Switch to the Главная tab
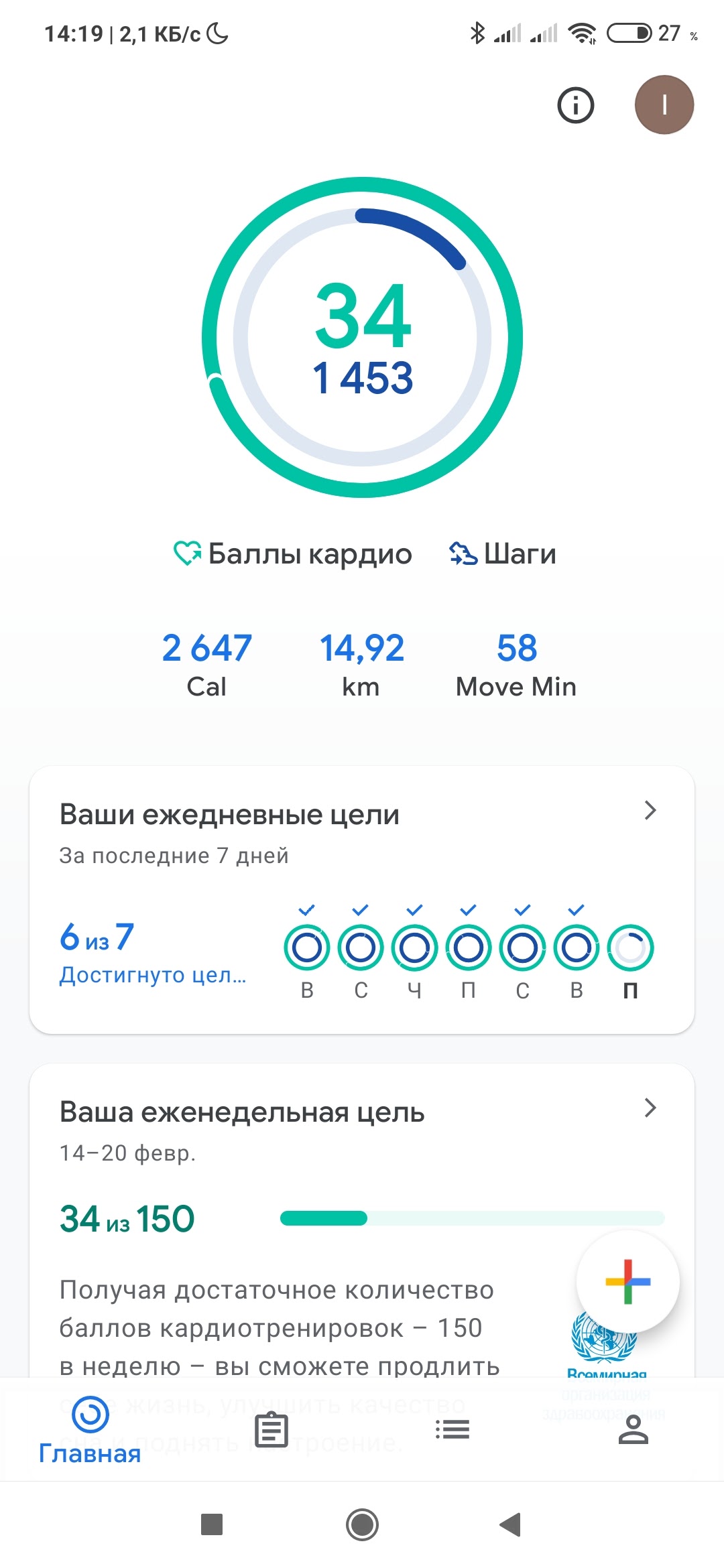 click(x=90, y=1430)
